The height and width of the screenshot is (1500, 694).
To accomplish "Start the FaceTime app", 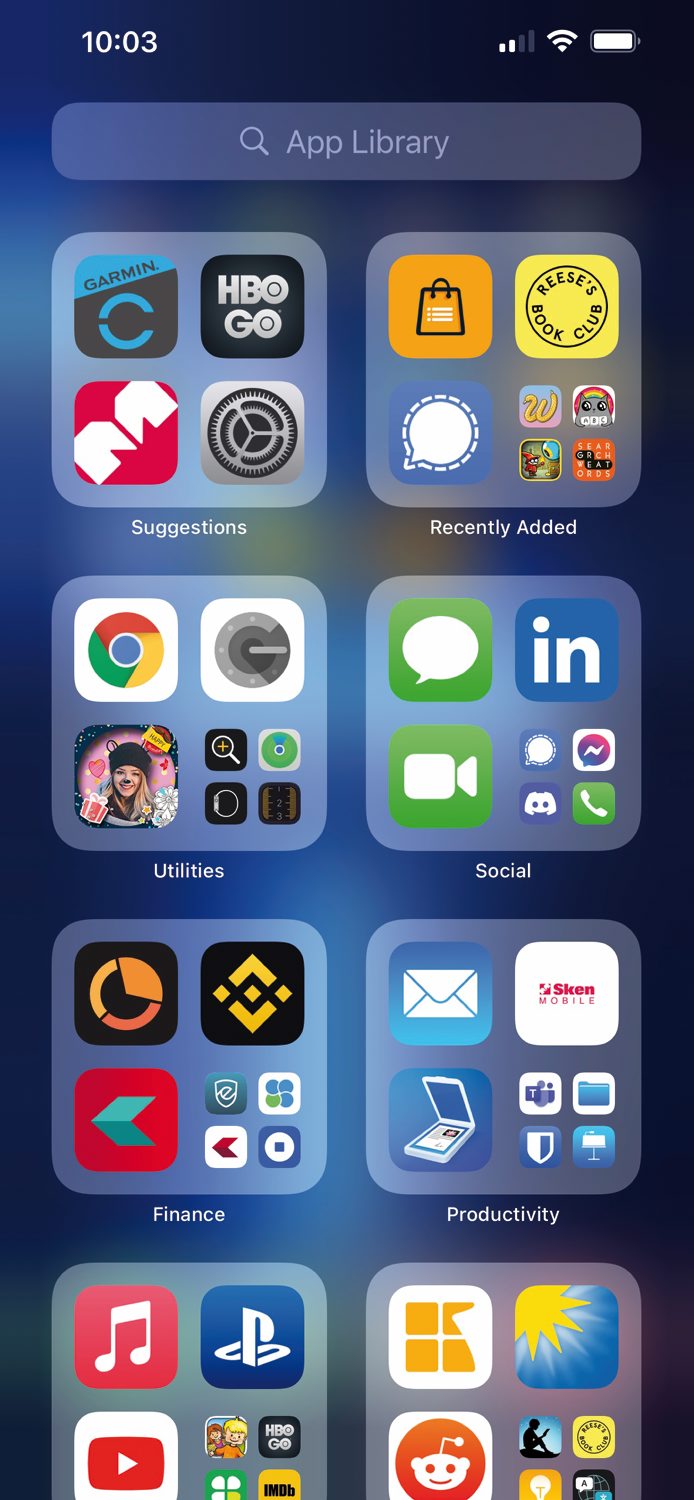I will click(x=440, y=777).
